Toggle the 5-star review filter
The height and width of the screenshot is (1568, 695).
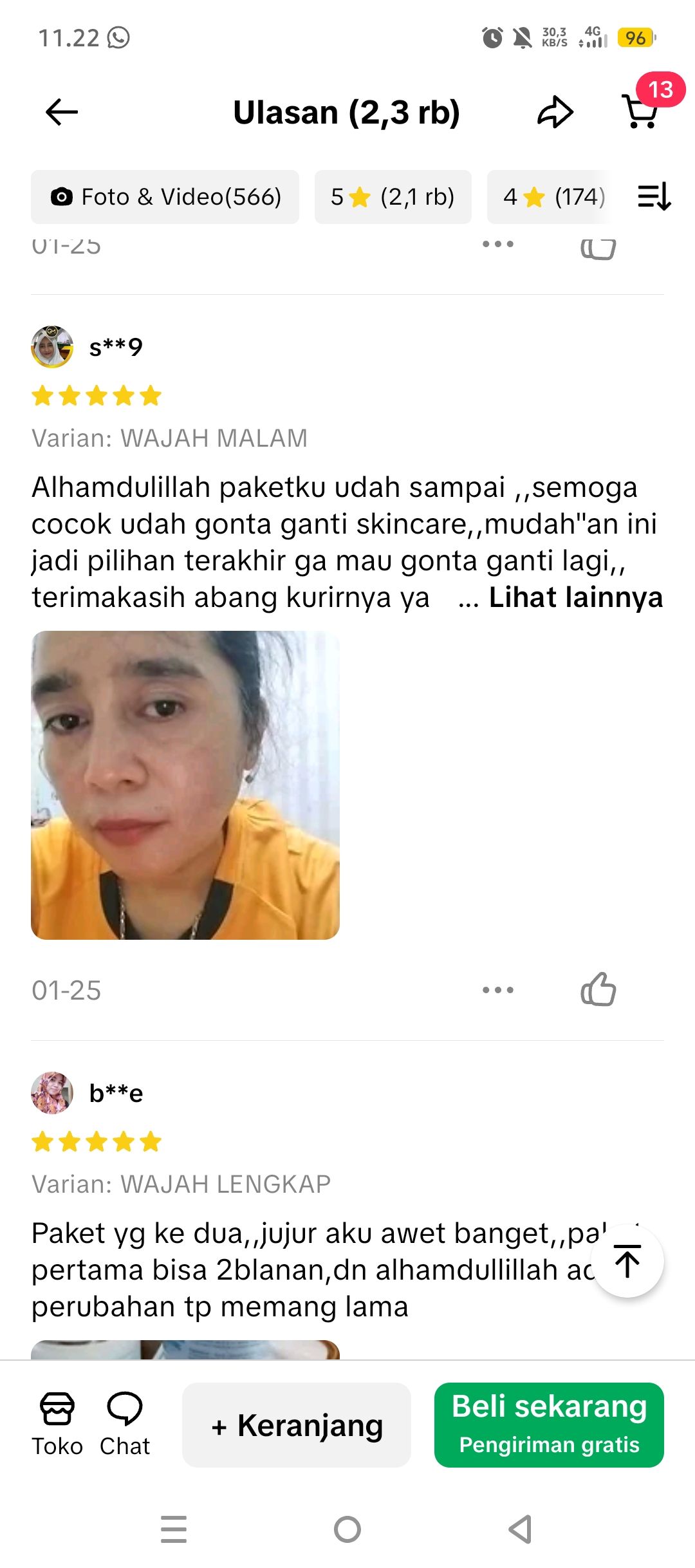pos(393,197)
